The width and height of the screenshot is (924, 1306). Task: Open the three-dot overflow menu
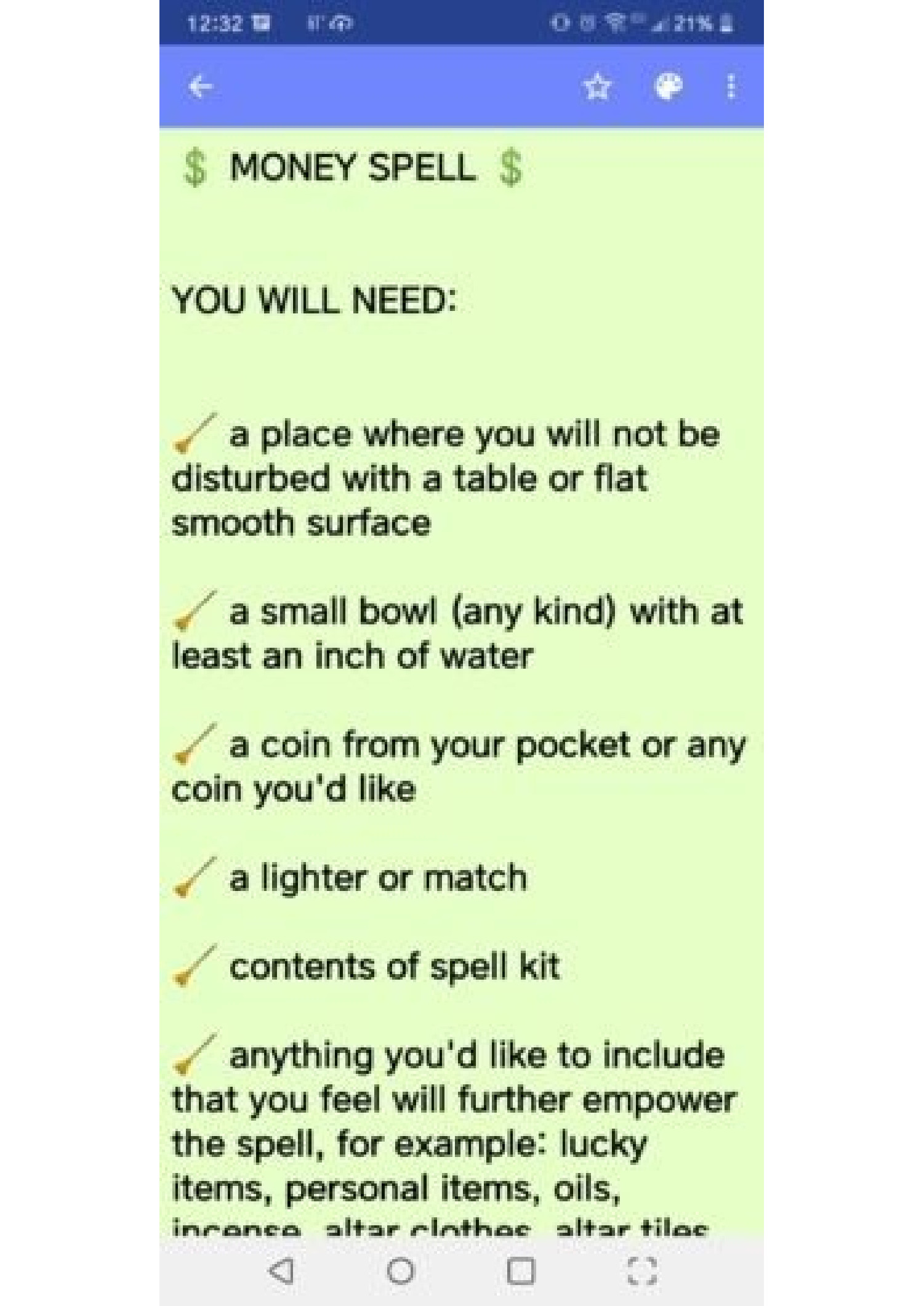[x=731, y=87]
